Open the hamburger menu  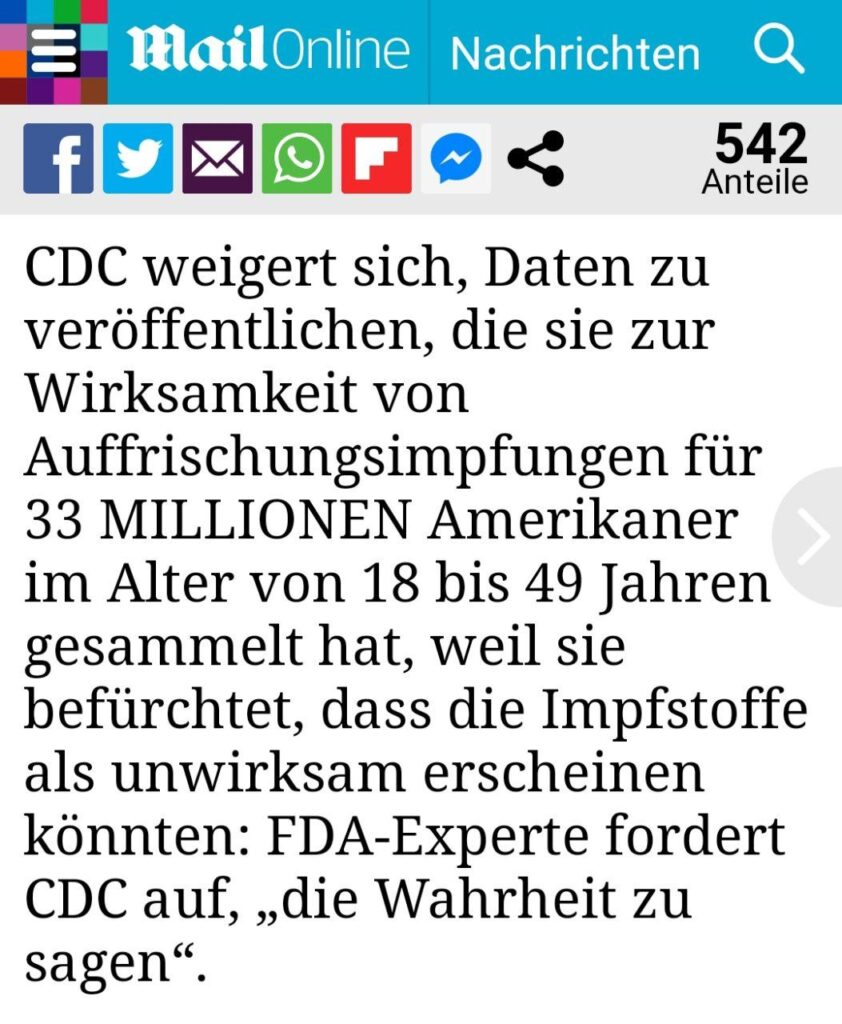54,50
